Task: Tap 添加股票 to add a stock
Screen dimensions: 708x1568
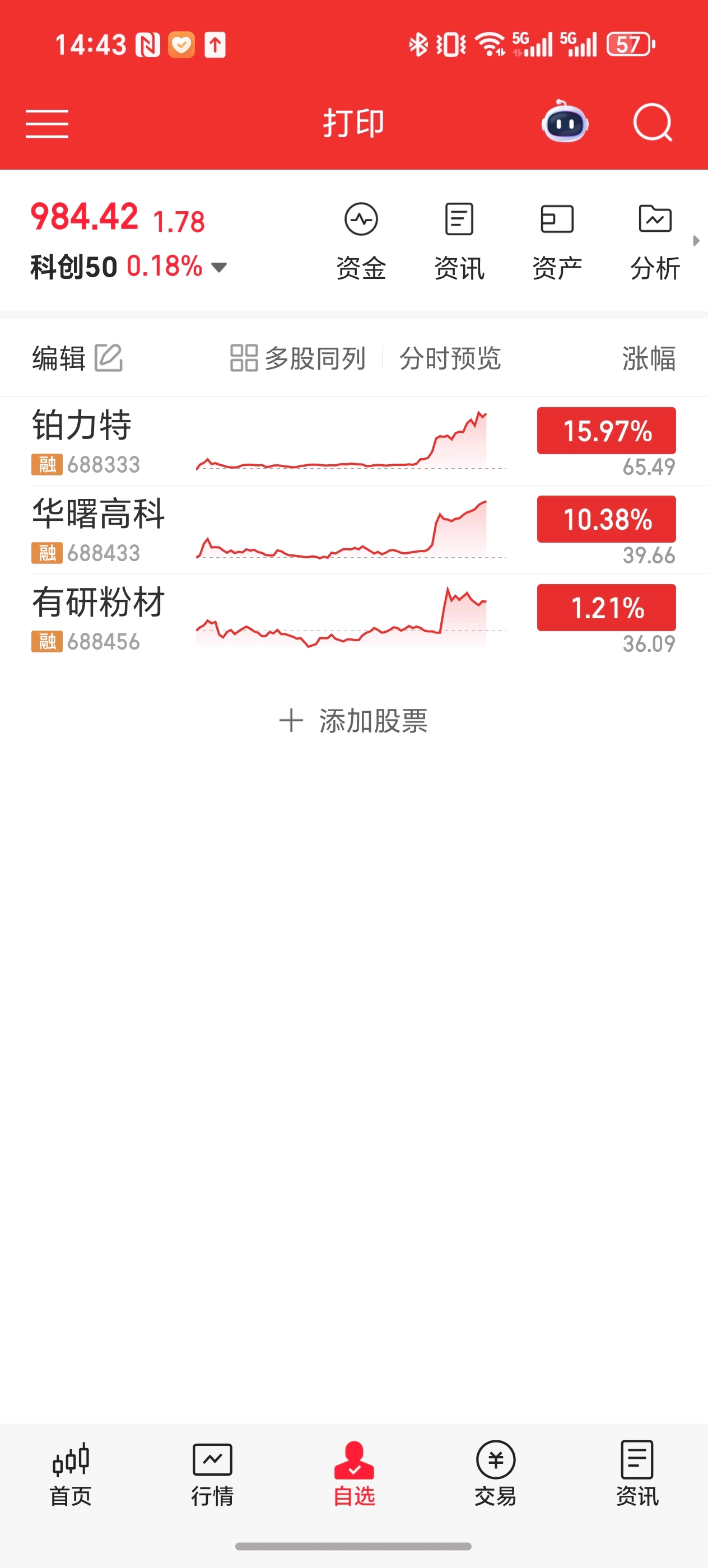Action: 353,721
